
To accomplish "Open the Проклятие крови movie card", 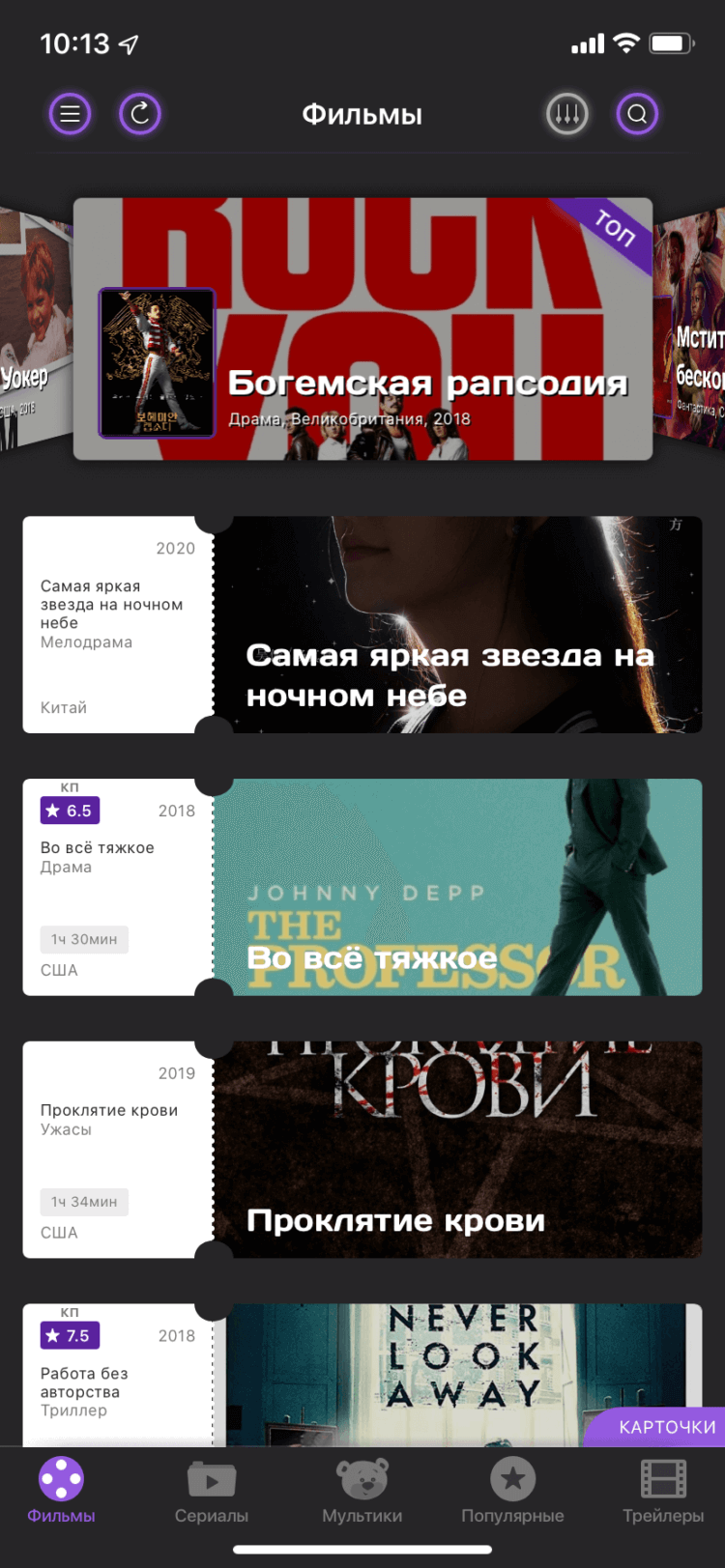I will click(362, 1150).
